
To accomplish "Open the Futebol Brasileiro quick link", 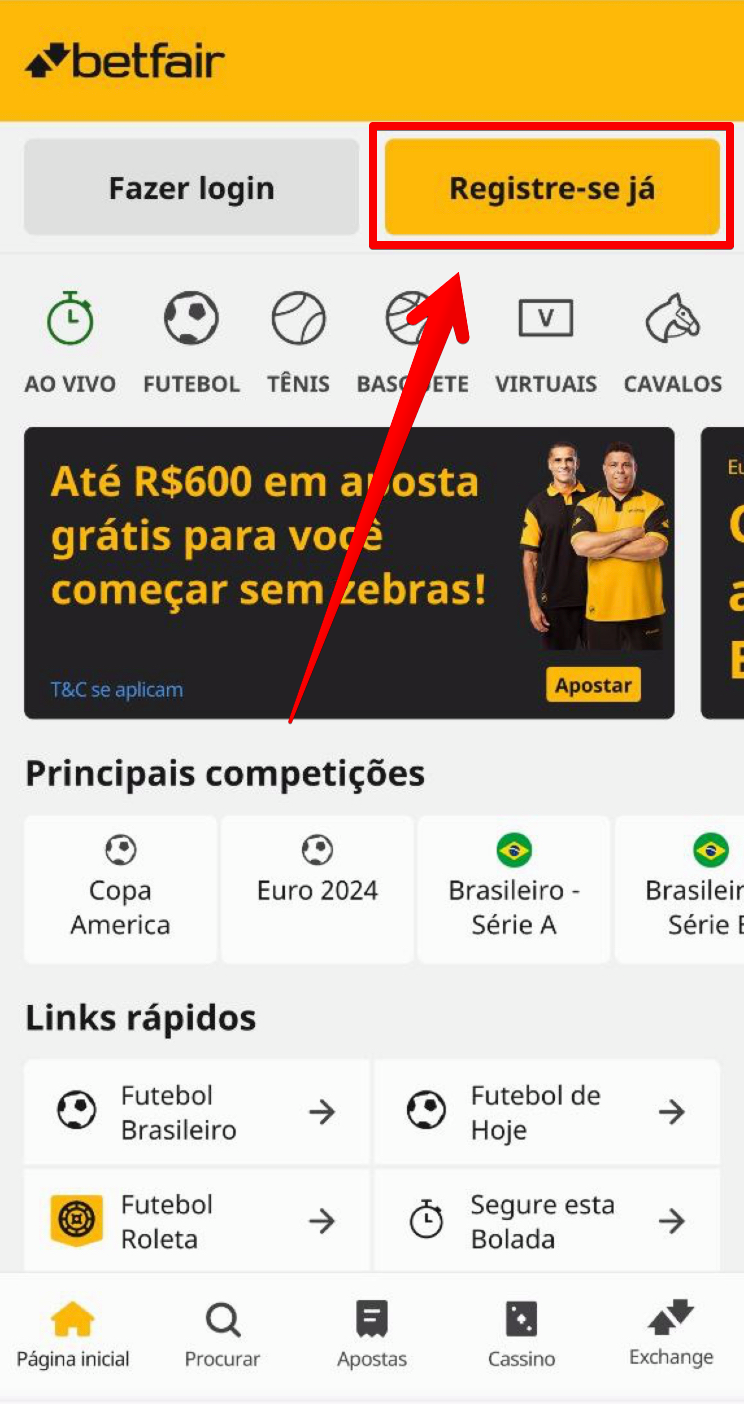I will pyautogui.click(x=197, y=1112).
